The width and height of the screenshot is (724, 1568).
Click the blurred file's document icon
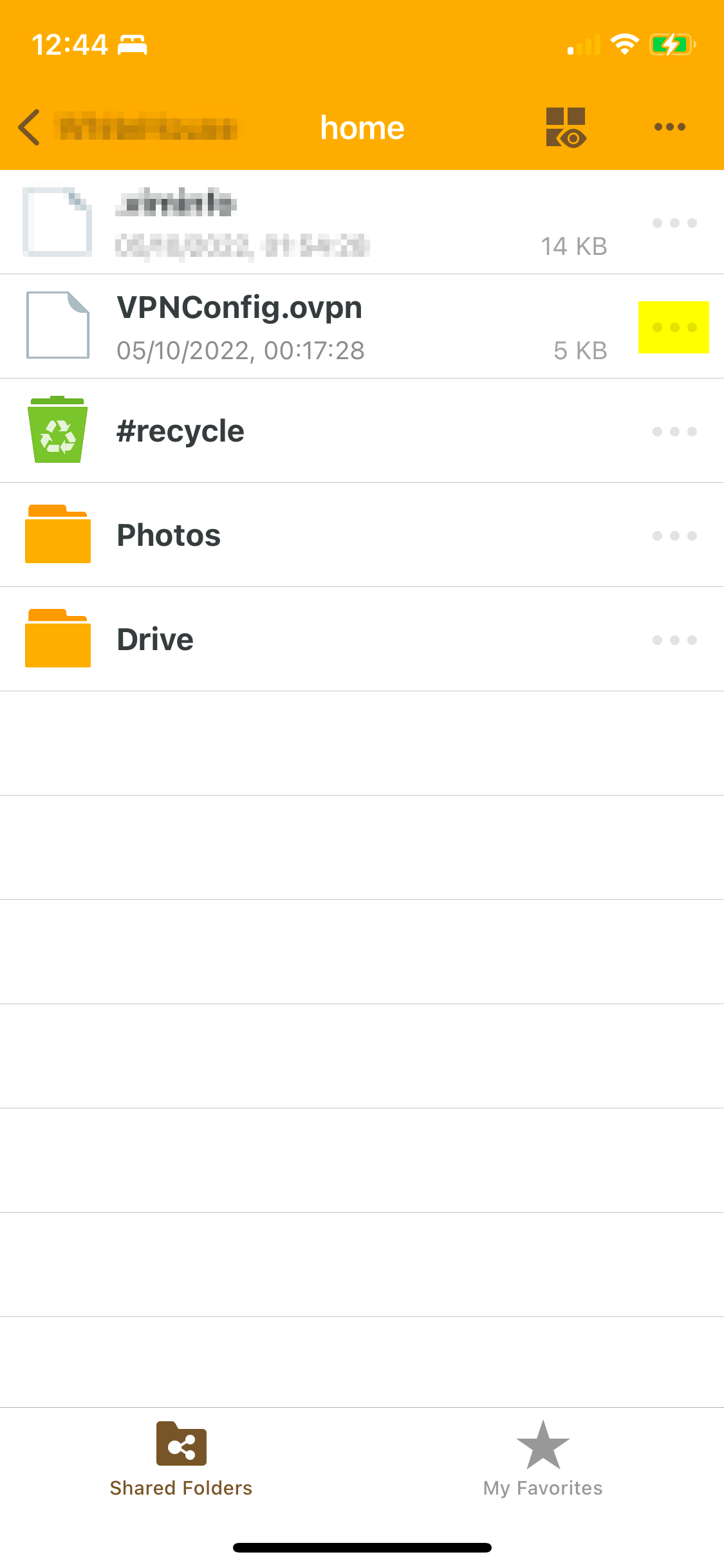57,221
